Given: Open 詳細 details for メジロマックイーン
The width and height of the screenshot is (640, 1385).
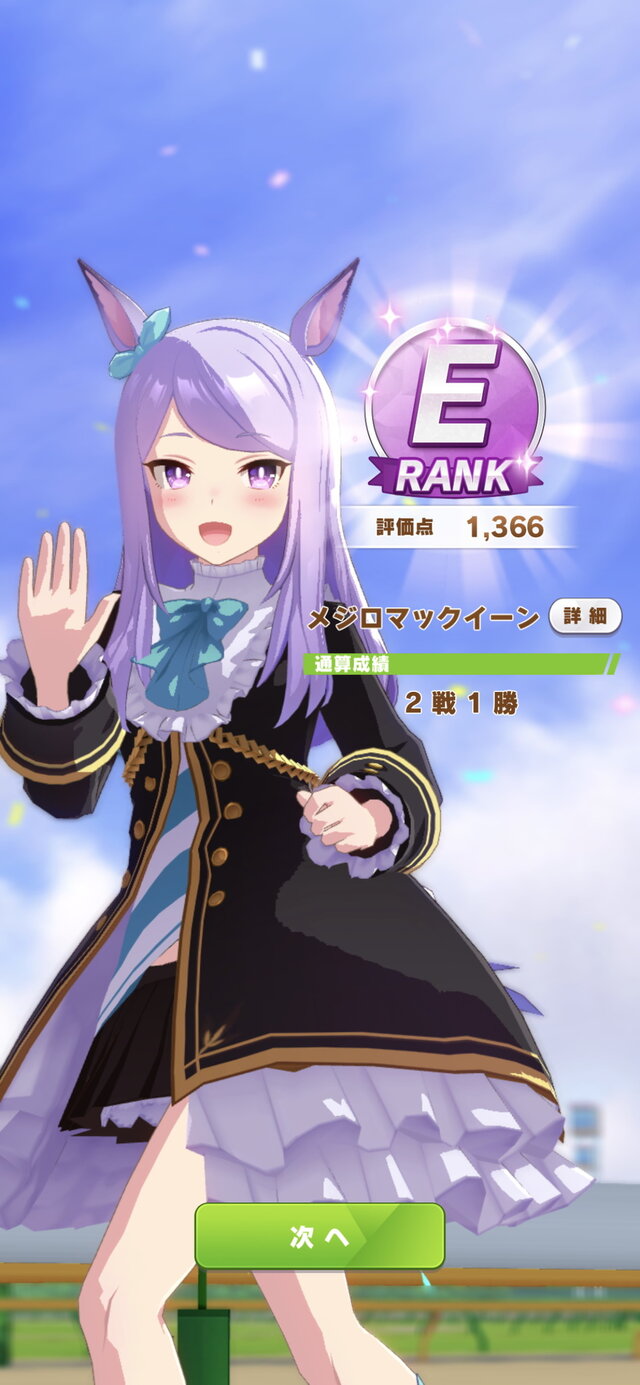Looking at the screenshot, I should pyautogui.click(x=585, y=616).
